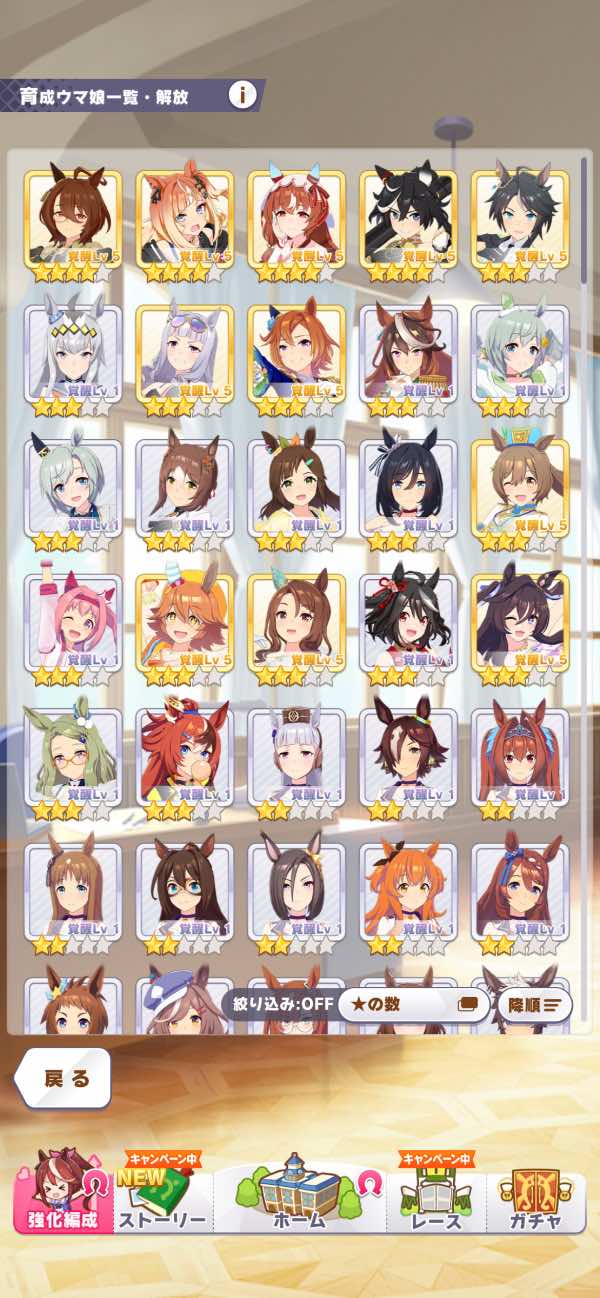600x1298 pixels.
Task: Select the red-haired girl blowing bubblegum
Action: point(184,757)
